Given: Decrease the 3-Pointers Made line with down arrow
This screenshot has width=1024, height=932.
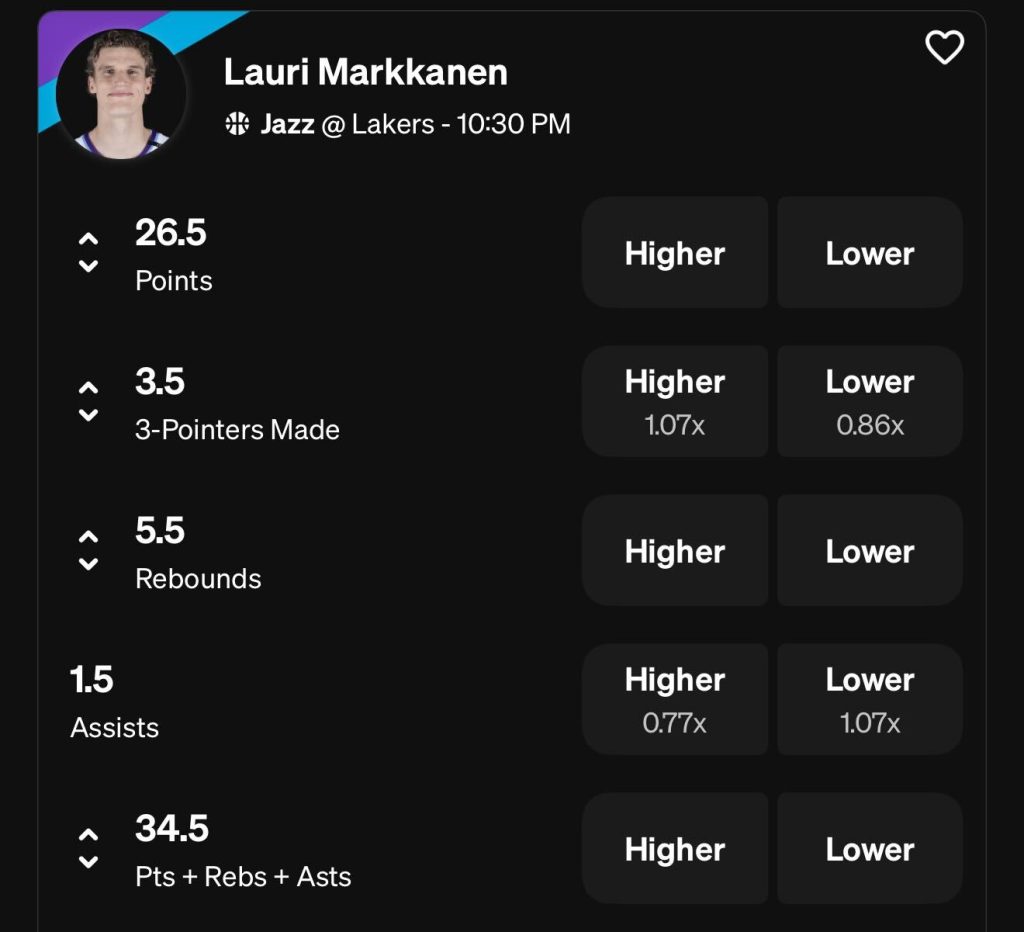Looking at the screenshot, I should click(x=89, y=415).
